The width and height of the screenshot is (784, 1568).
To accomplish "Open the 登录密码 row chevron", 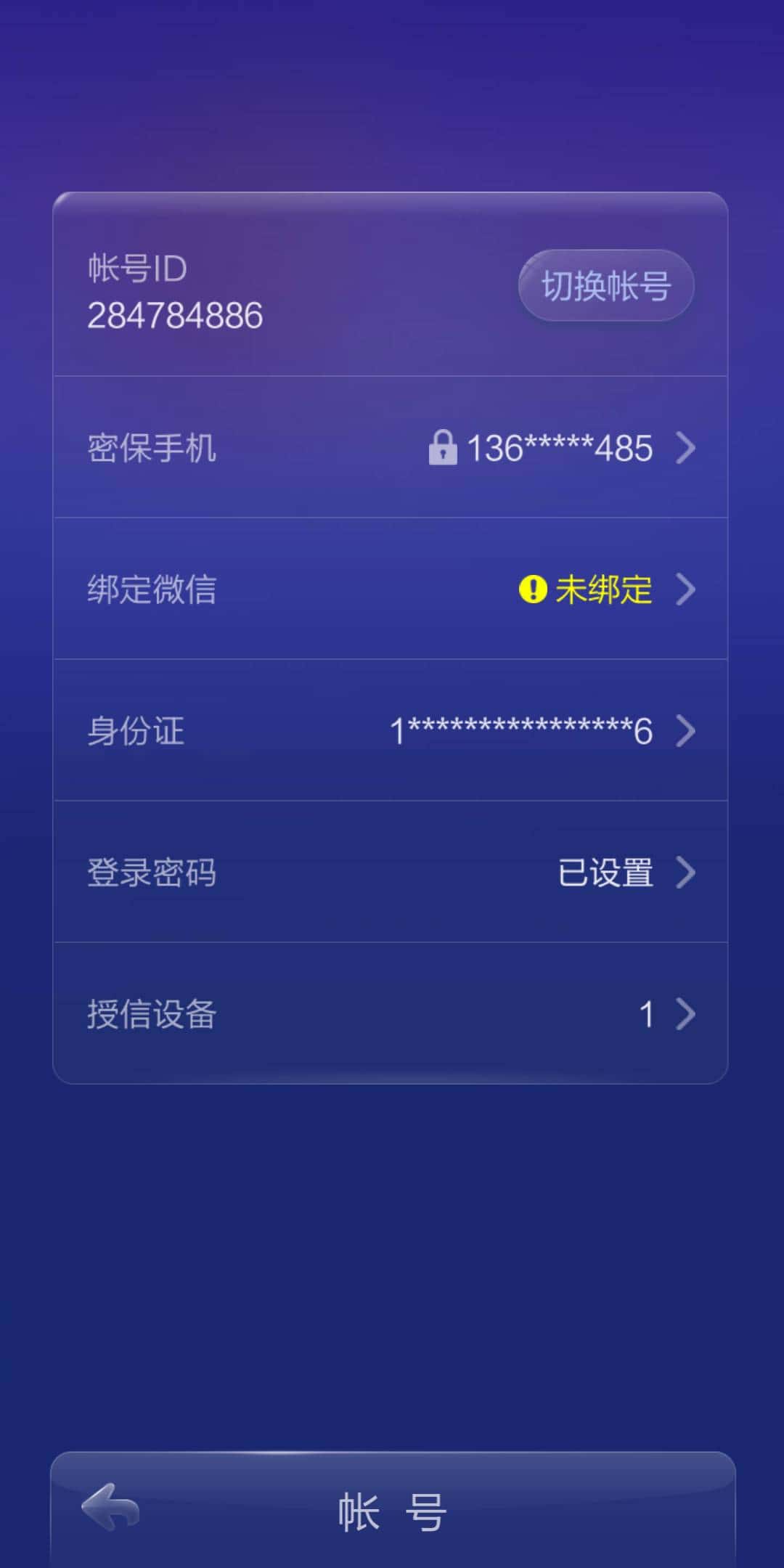I will point(685,873).
